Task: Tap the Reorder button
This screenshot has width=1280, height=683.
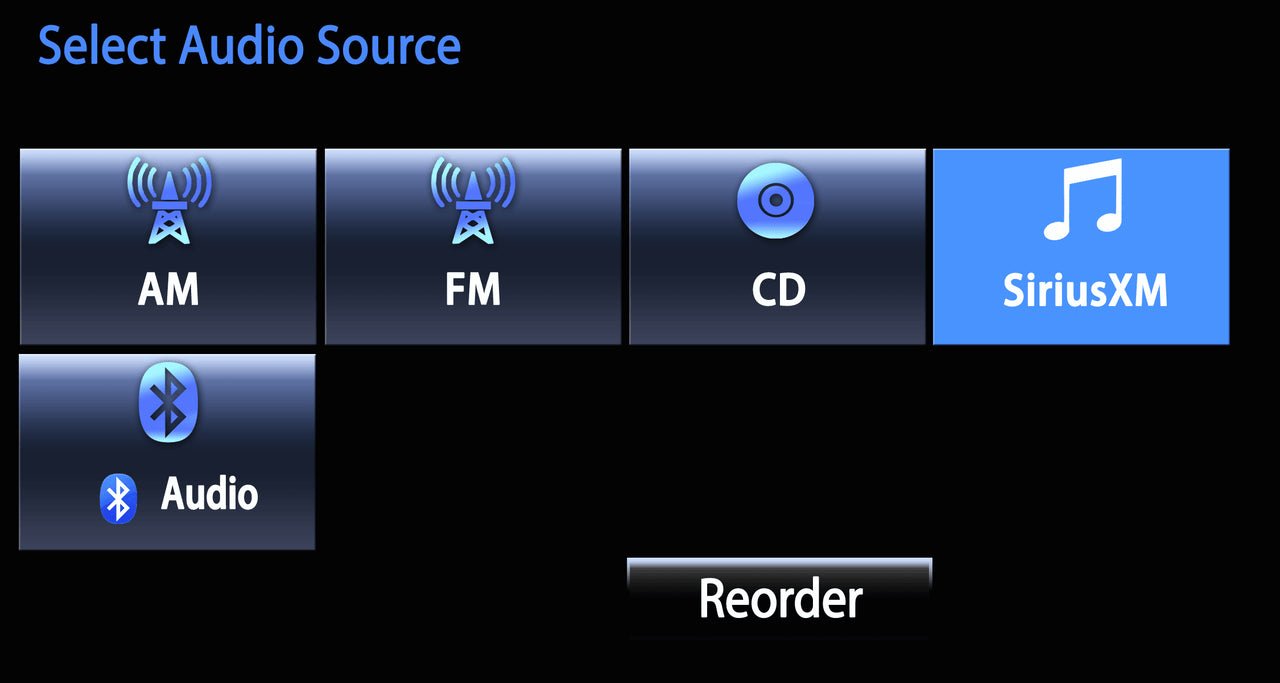Action: click(779, 598)
